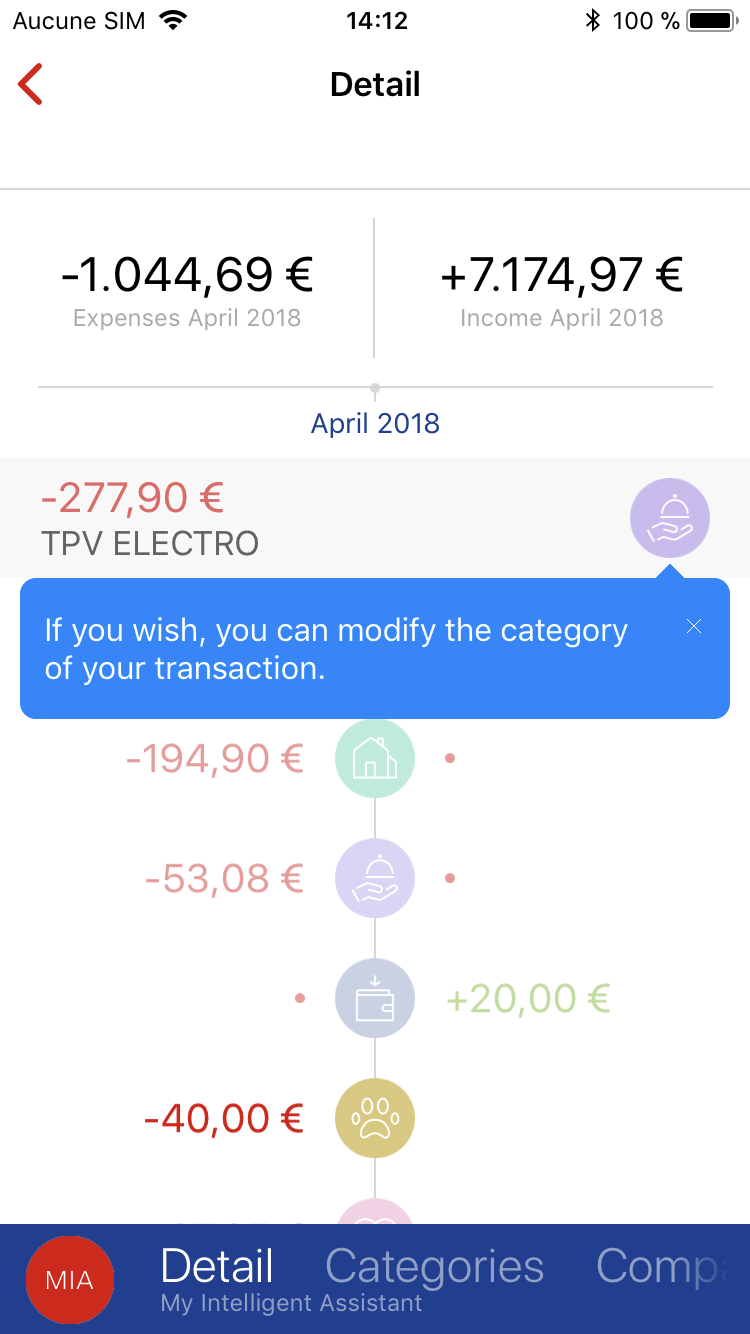Open the -40,00 € pet transaction
The height and width of the screenshot is (1334, 750).
[374, 1118]
